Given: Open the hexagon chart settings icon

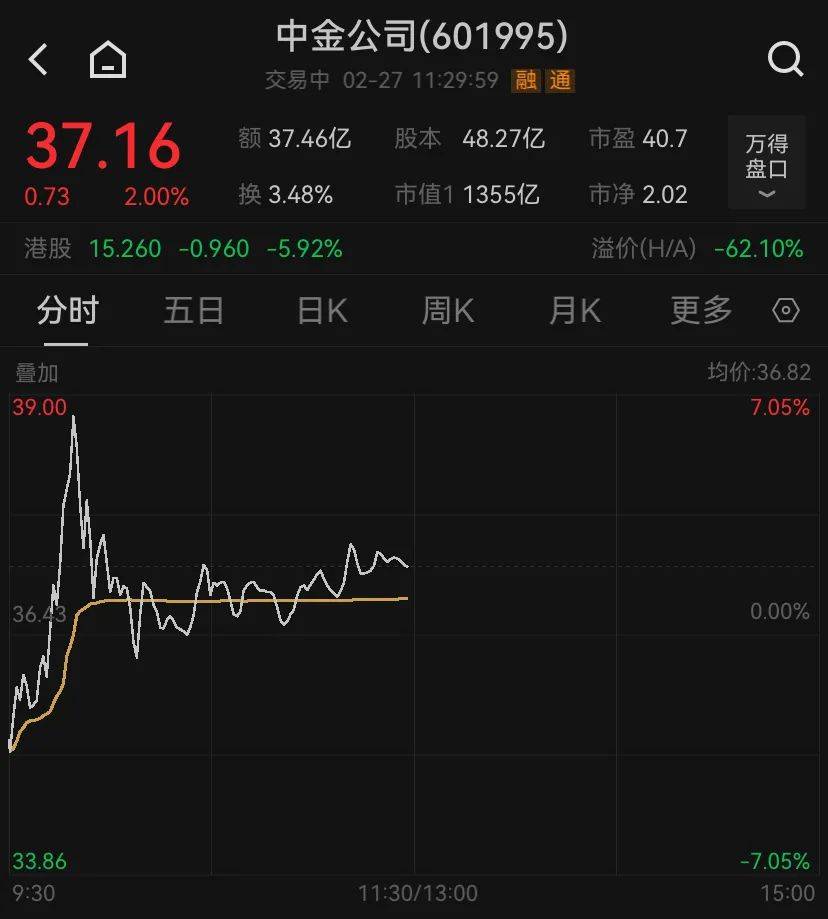Looking at the screenshot, I should tap(786, 312).
